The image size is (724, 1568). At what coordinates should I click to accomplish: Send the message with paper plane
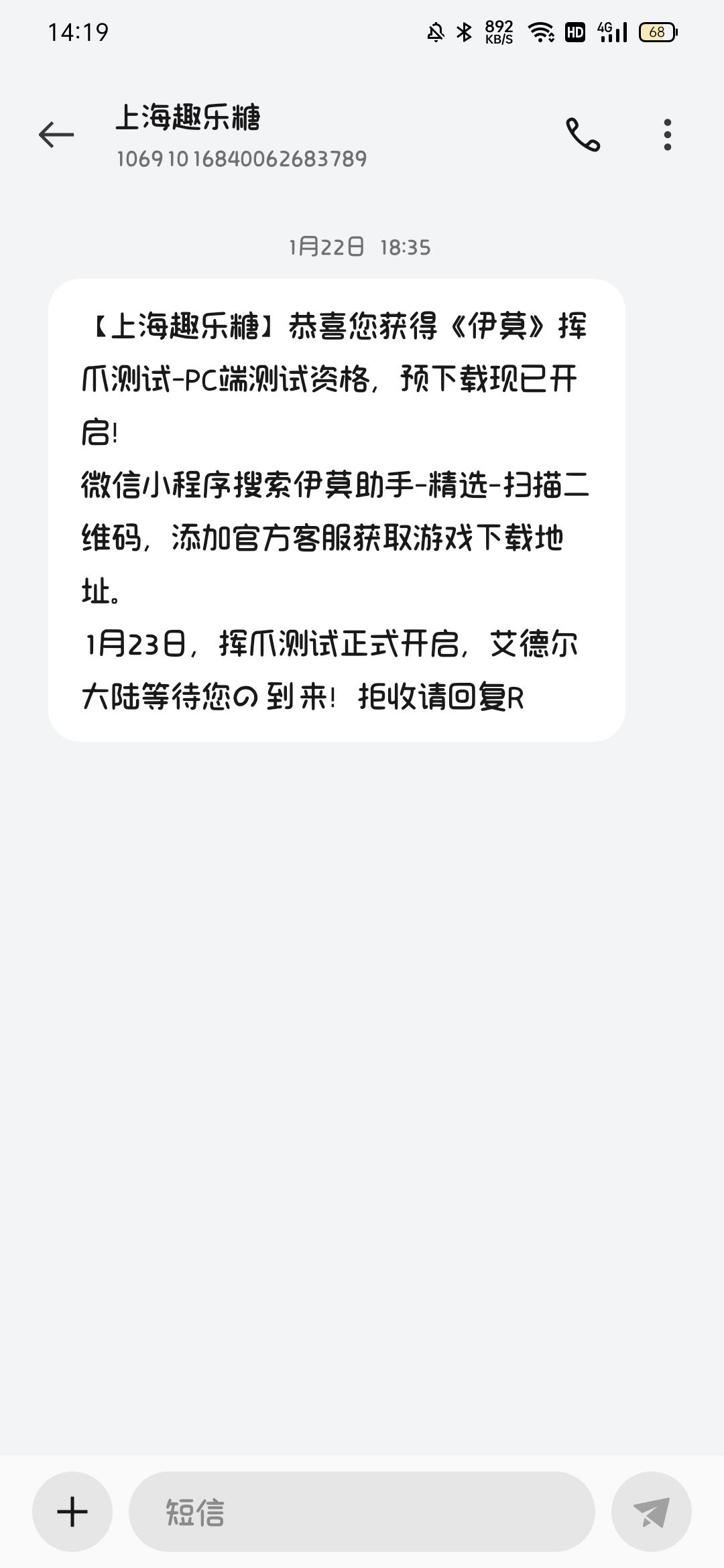click(651, 1512)
